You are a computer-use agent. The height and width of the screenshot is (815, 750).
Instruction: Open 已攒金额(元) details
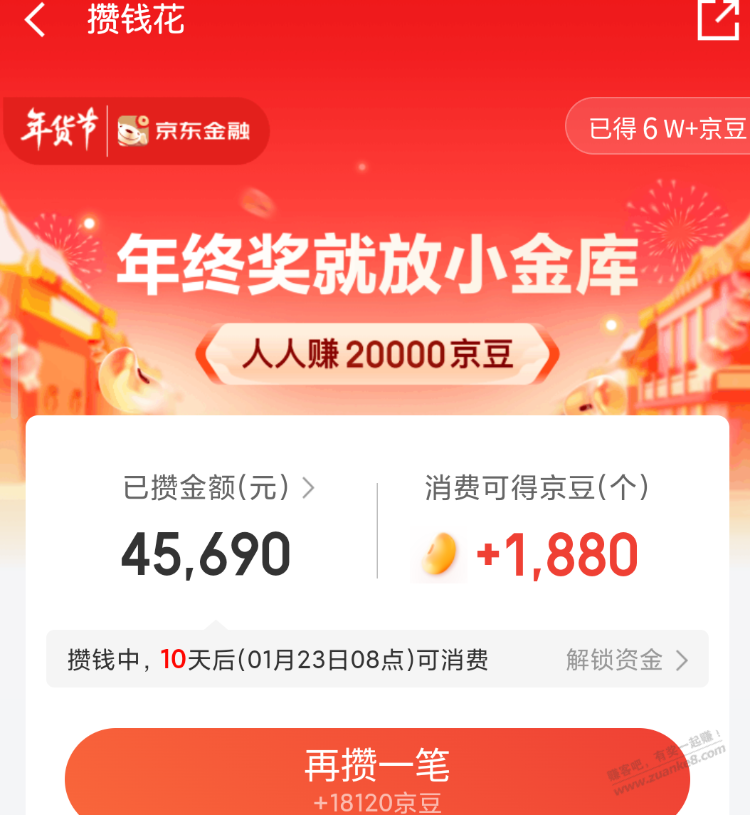click(218, 488)
